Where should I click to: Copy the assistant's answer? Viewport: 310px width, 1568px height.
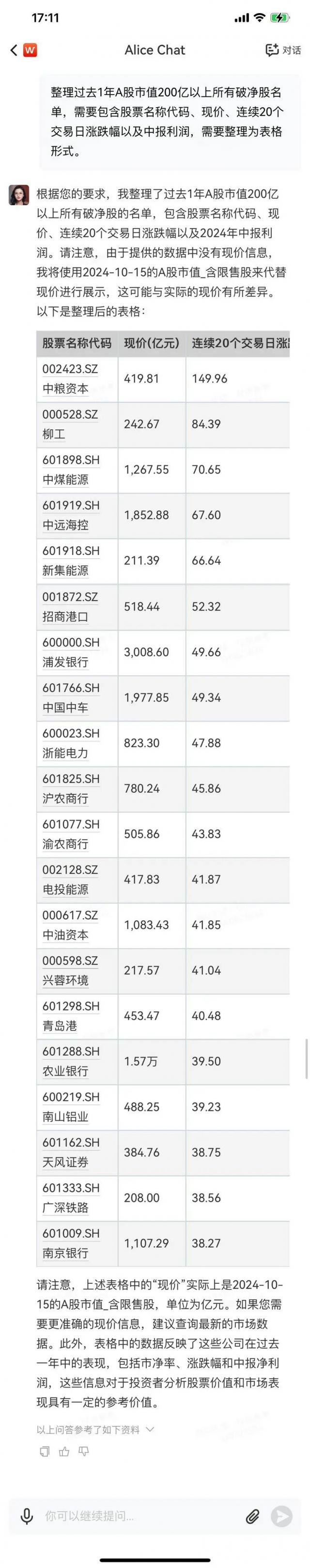click(x=45, y=1452)
